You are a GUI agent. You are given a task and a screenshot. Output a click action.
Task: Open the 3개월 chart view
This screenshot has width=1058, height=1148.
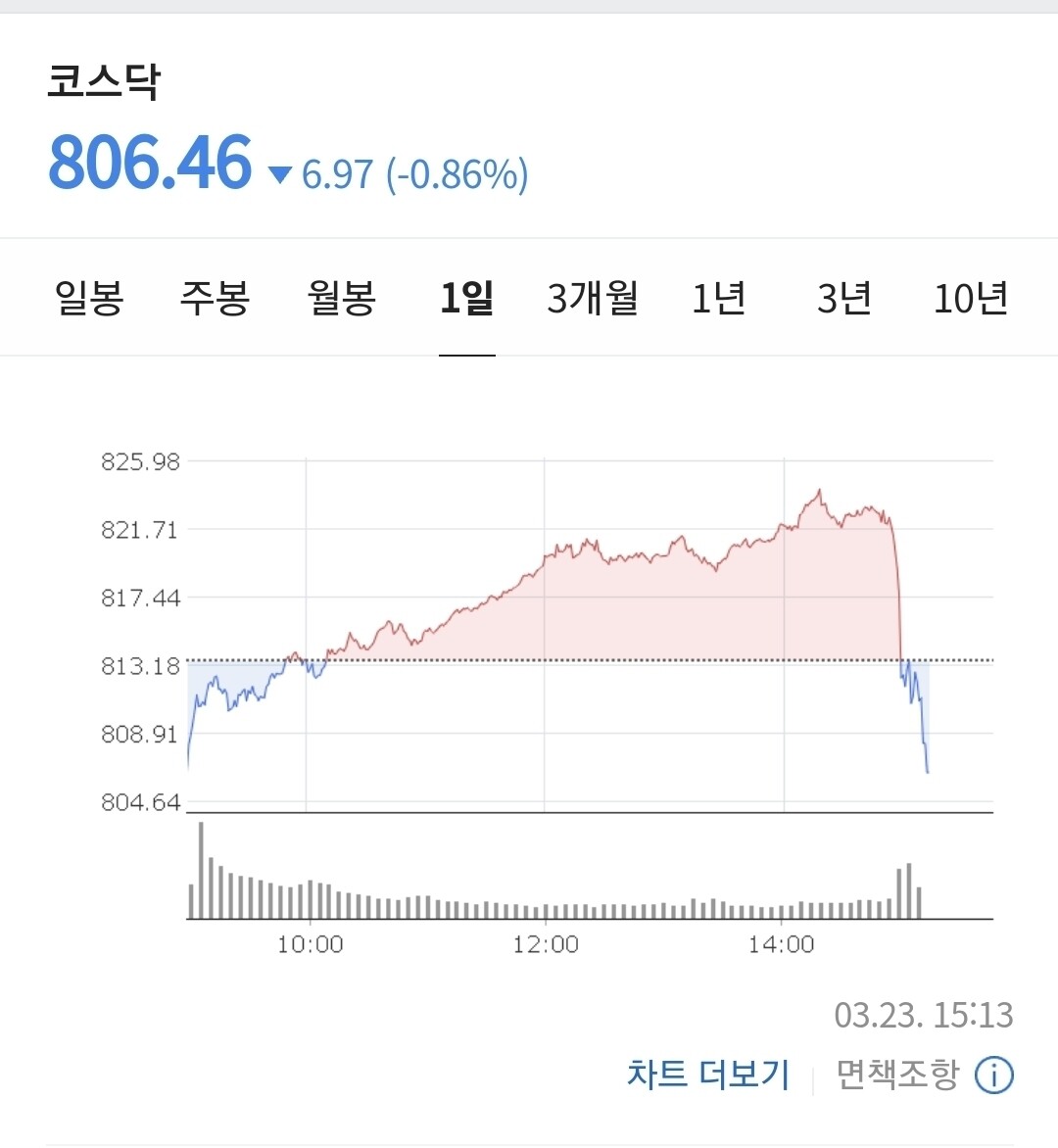(x=594, y=299)
